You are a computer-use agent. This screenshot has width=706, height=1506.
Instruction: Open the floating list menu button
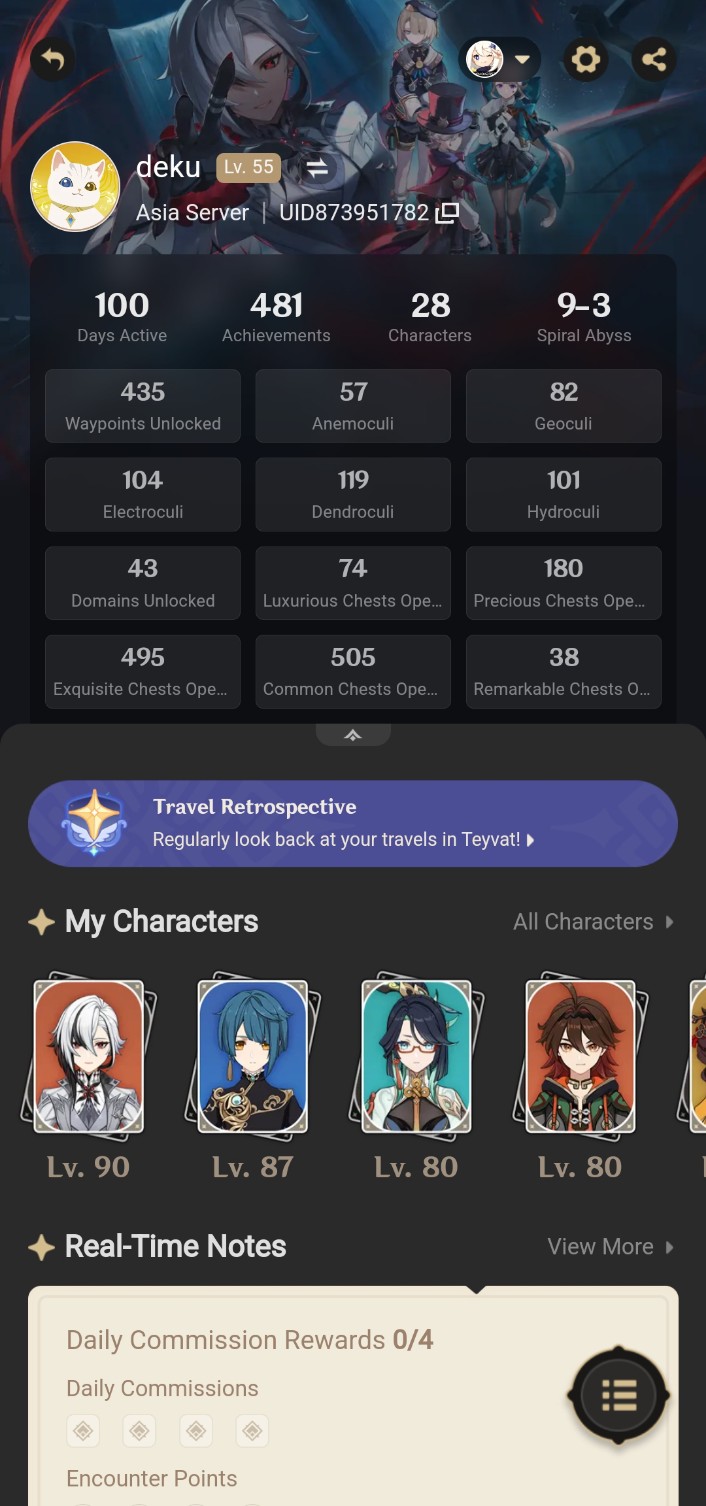619,1395
